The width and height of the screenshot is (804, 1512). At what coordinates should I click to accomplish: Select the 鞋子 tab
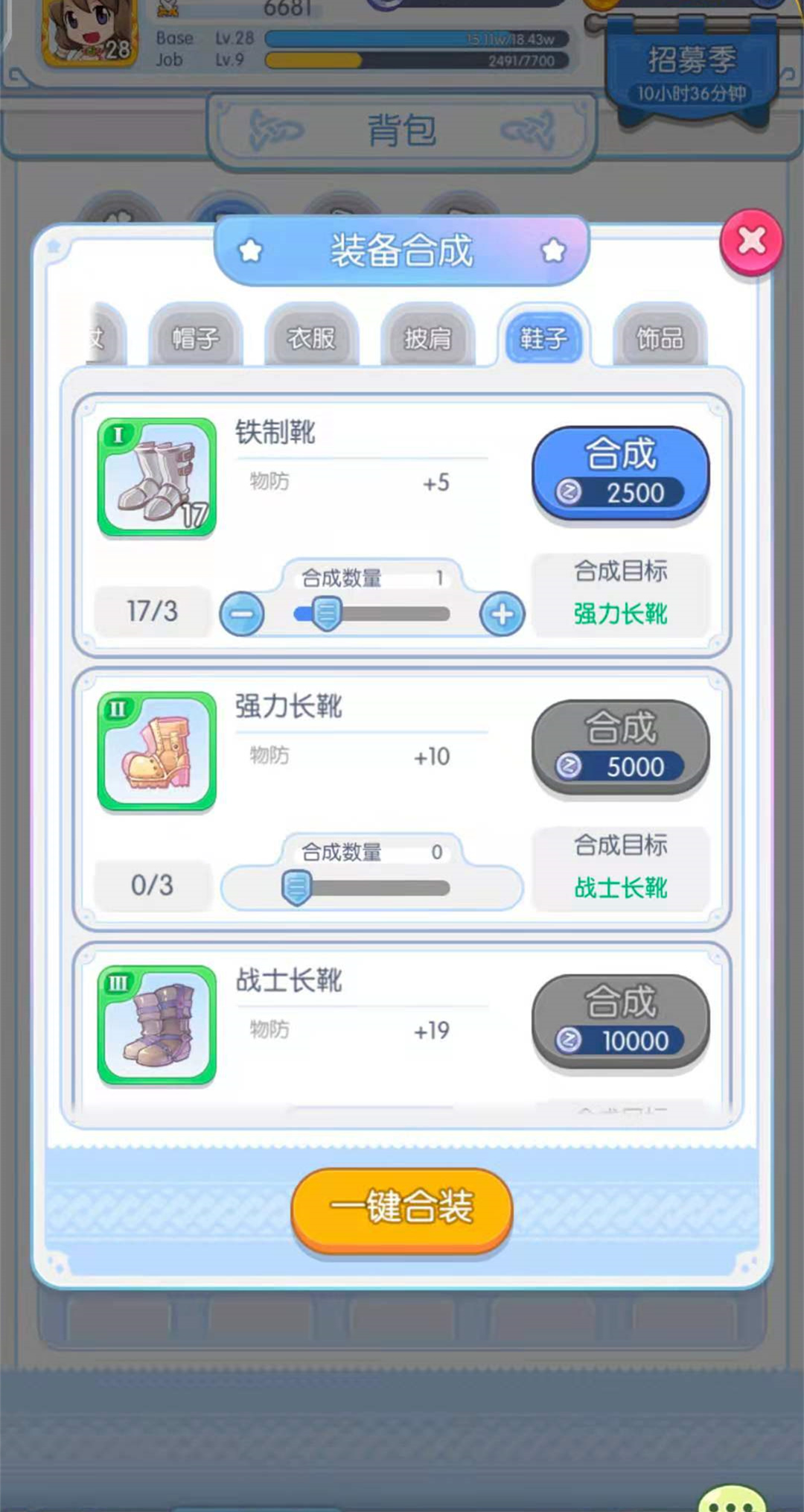point(543,338)
